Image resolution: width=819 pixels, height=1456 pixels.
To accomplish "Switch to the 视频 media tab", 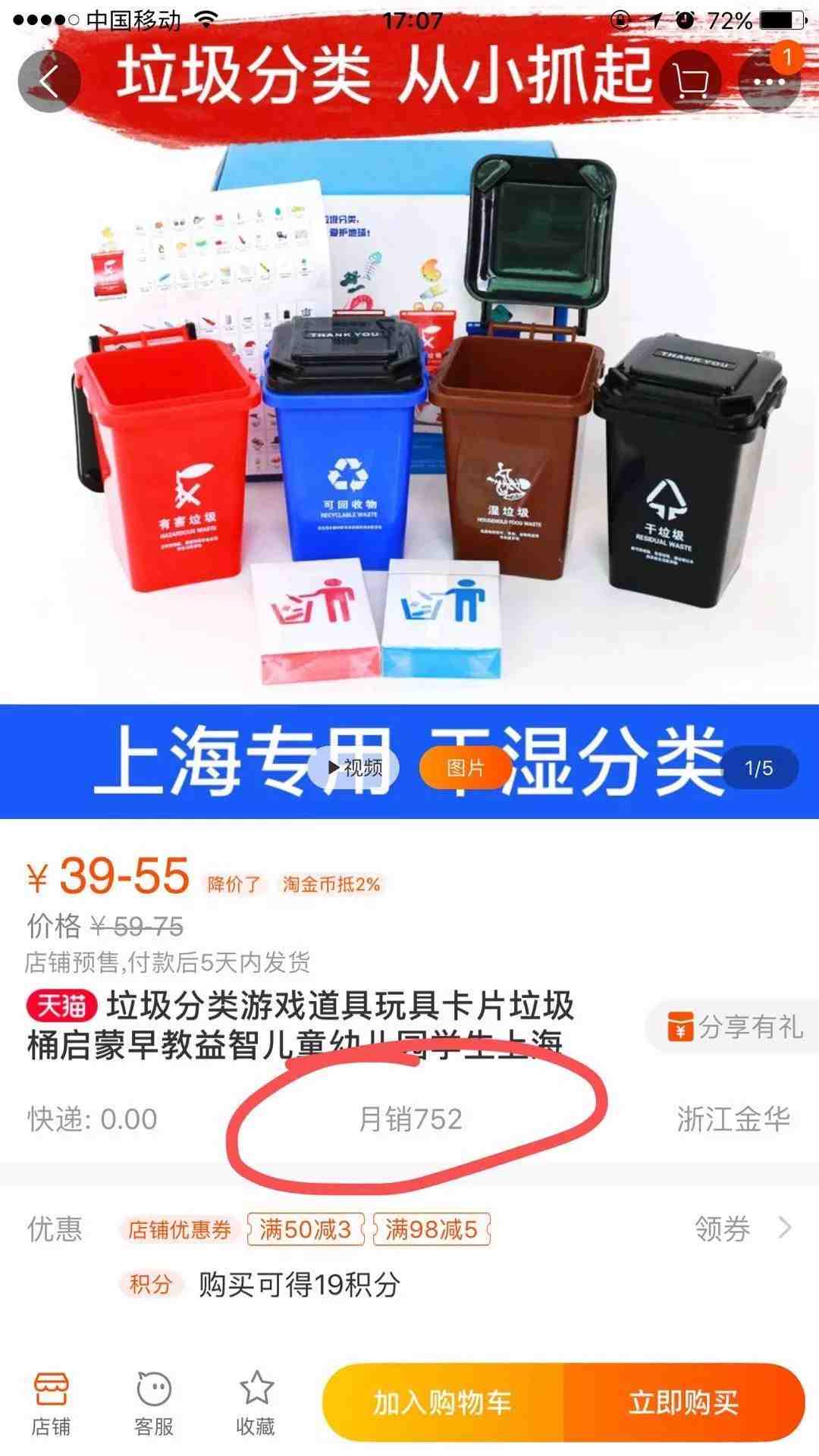I will coord(355,767).
